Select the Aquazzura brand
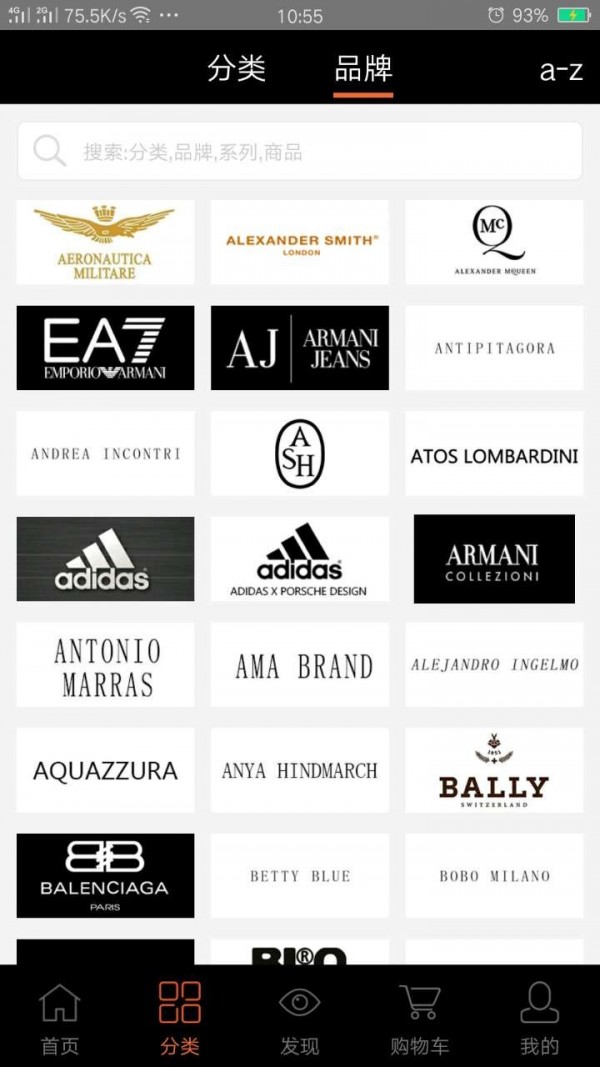The image size is (600, 1067). pyautogui.click(x=105, y=771)
